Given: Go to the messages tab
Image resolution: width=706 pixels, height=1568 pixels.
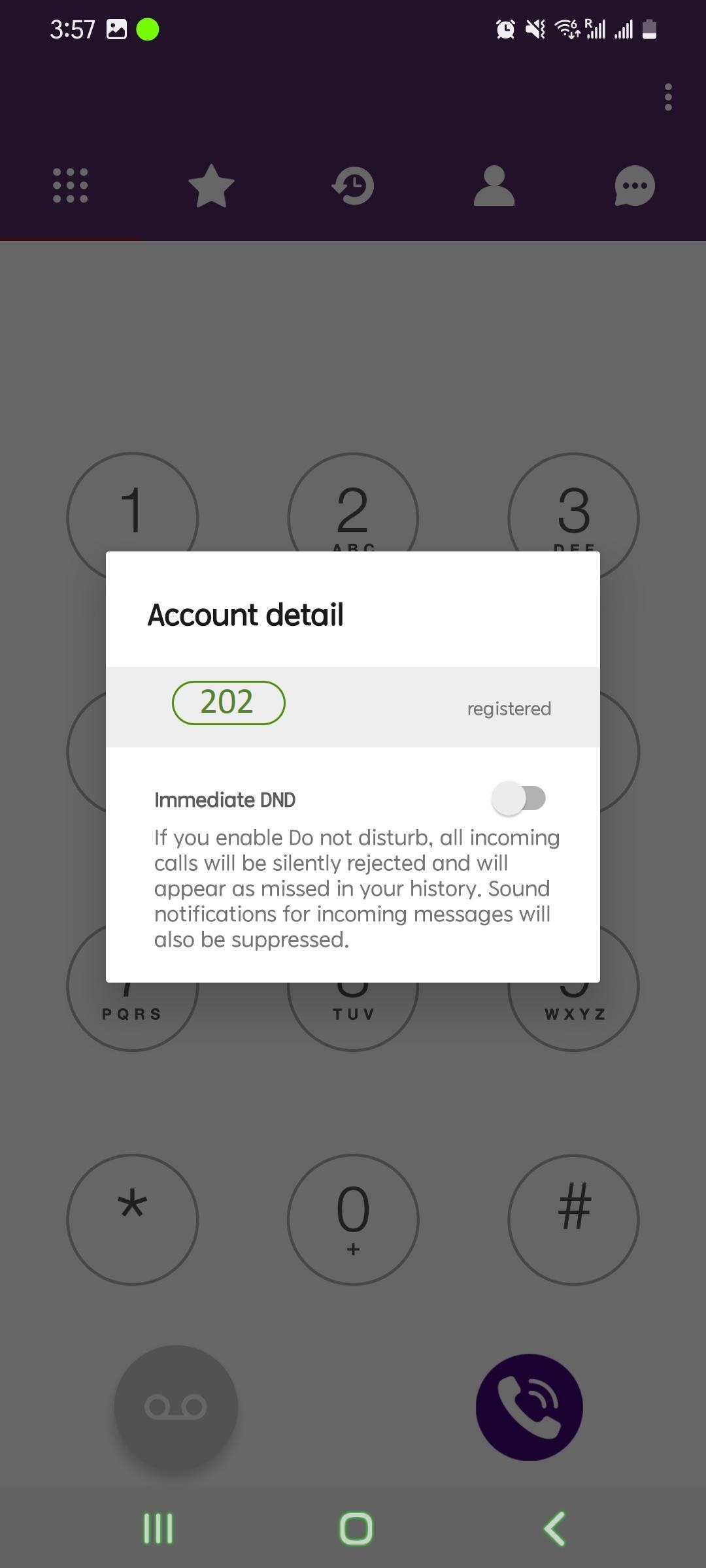Looking at the screenshot, I should coord(635,186).
